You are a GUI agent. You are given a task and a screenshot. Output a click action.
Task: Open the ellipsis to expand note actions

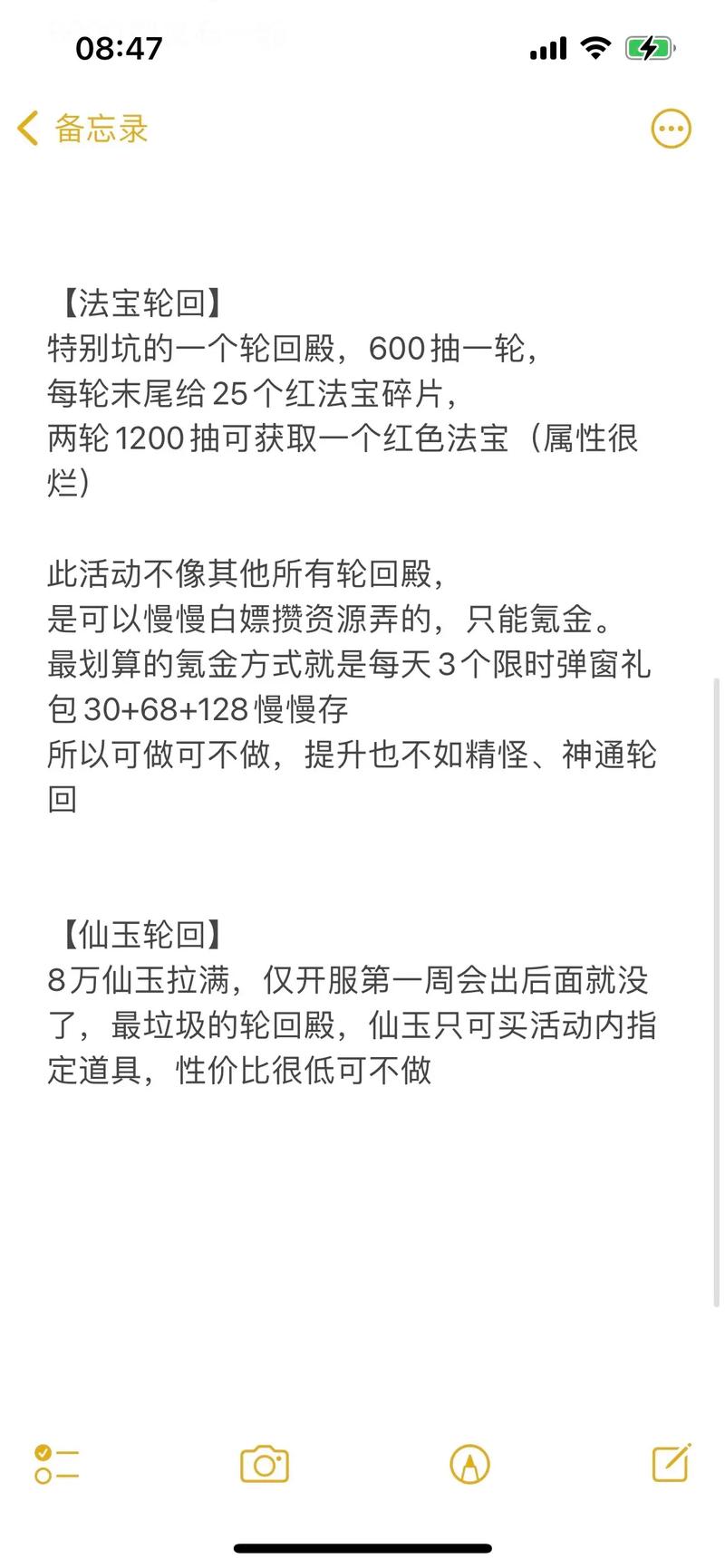pos(670,128)
